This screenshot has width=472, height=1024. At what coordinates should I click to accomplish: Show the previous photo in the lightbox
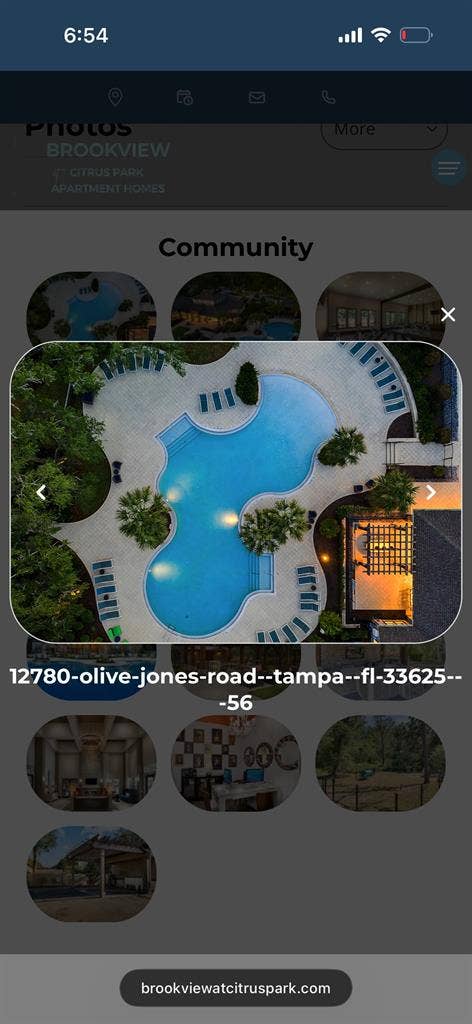coord(40,492)
